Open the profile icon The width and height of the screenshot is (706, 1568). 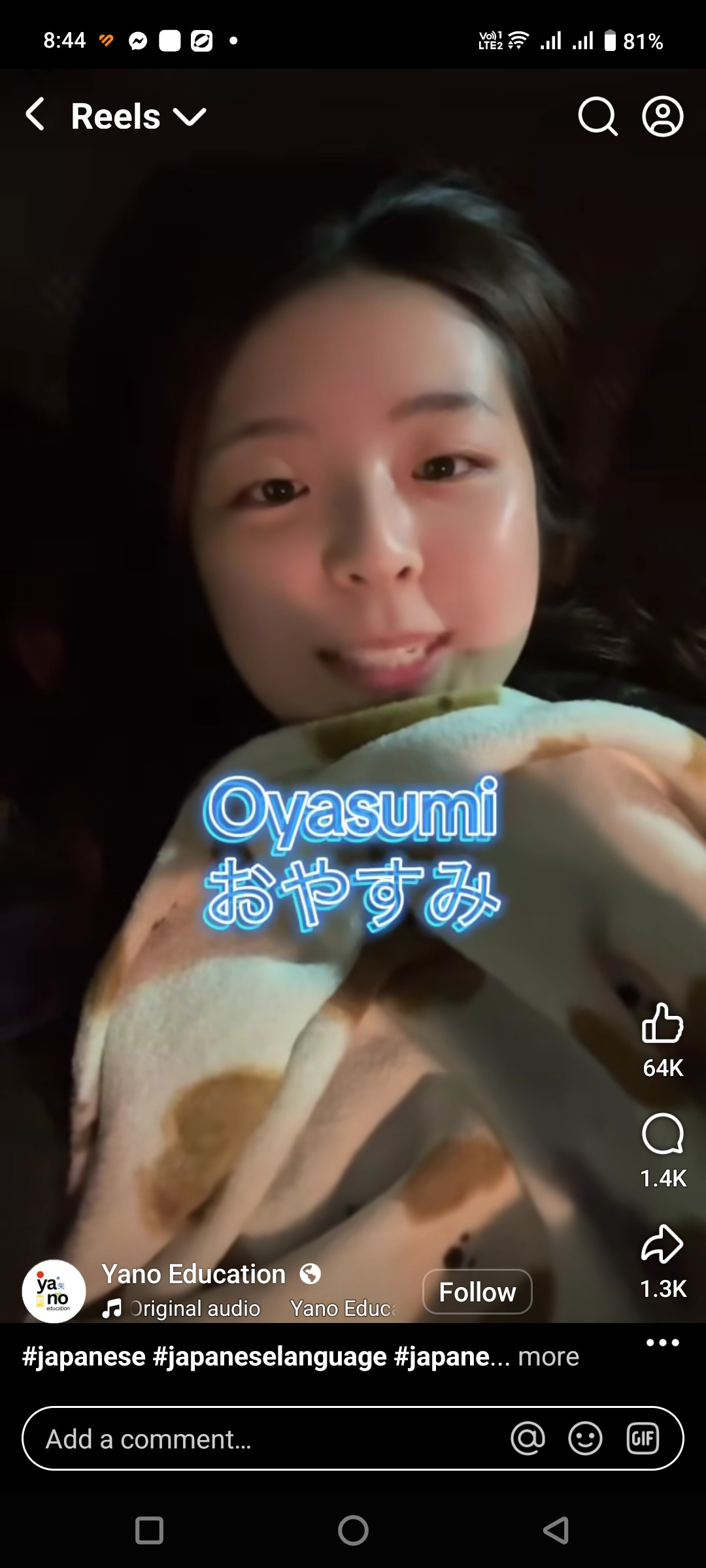(x=662, y=117)
